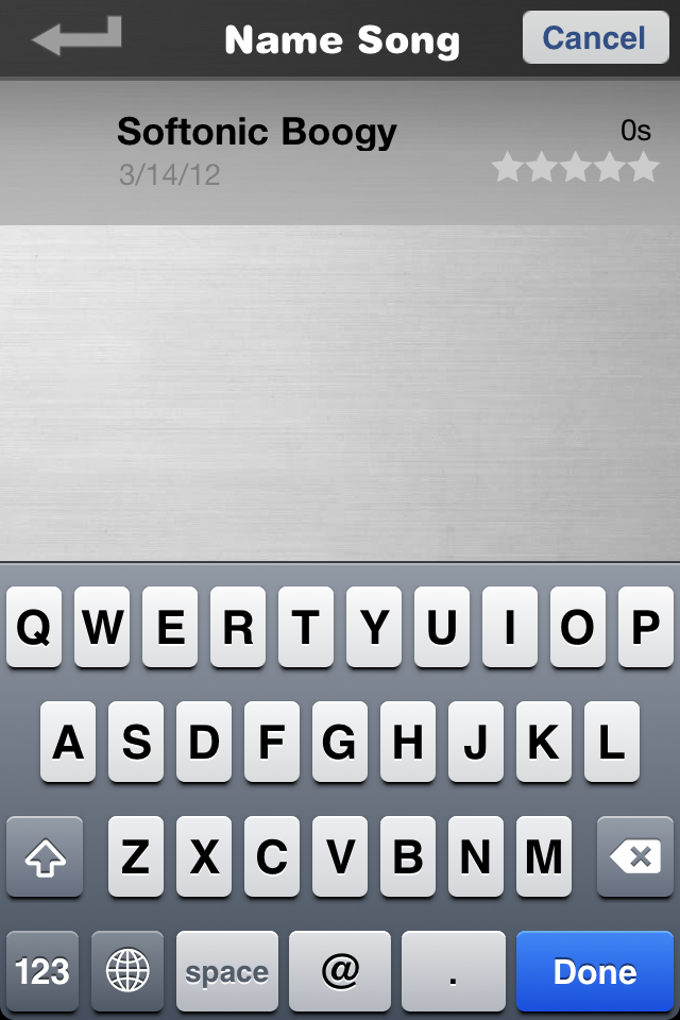Enable the shift key
680x1020 pixels.
click(44, 857)
